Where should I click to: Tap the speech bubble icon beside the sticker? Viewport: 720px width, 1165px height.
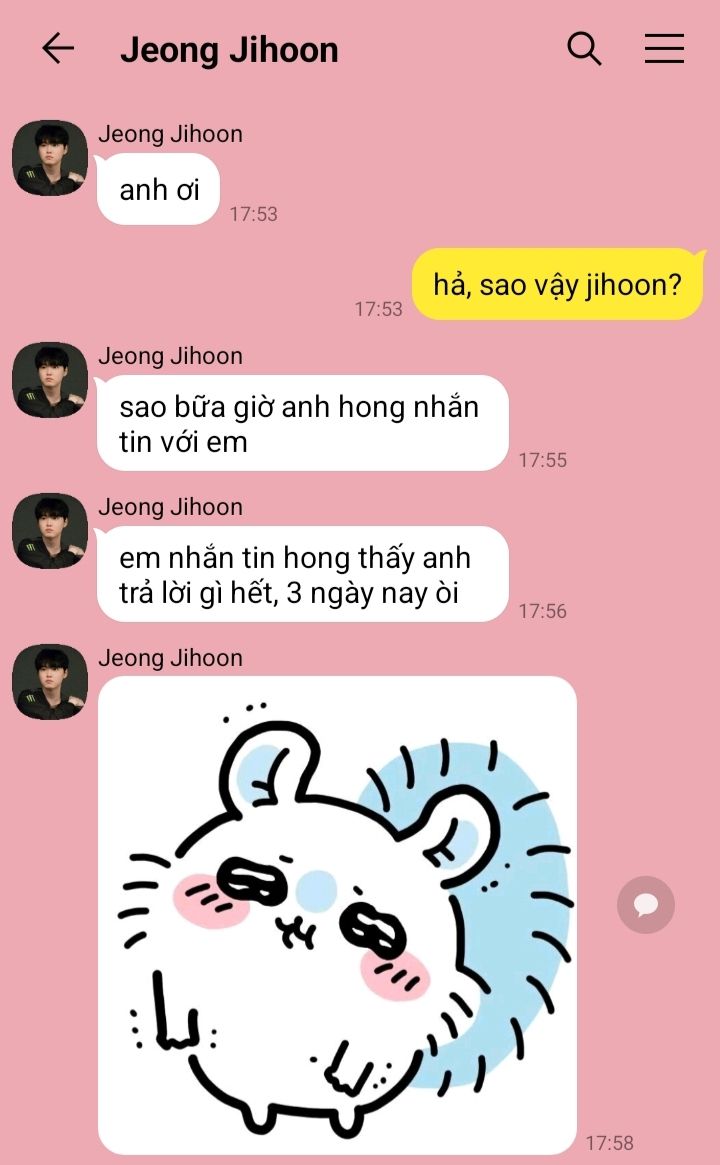click(x=646, y=905)
